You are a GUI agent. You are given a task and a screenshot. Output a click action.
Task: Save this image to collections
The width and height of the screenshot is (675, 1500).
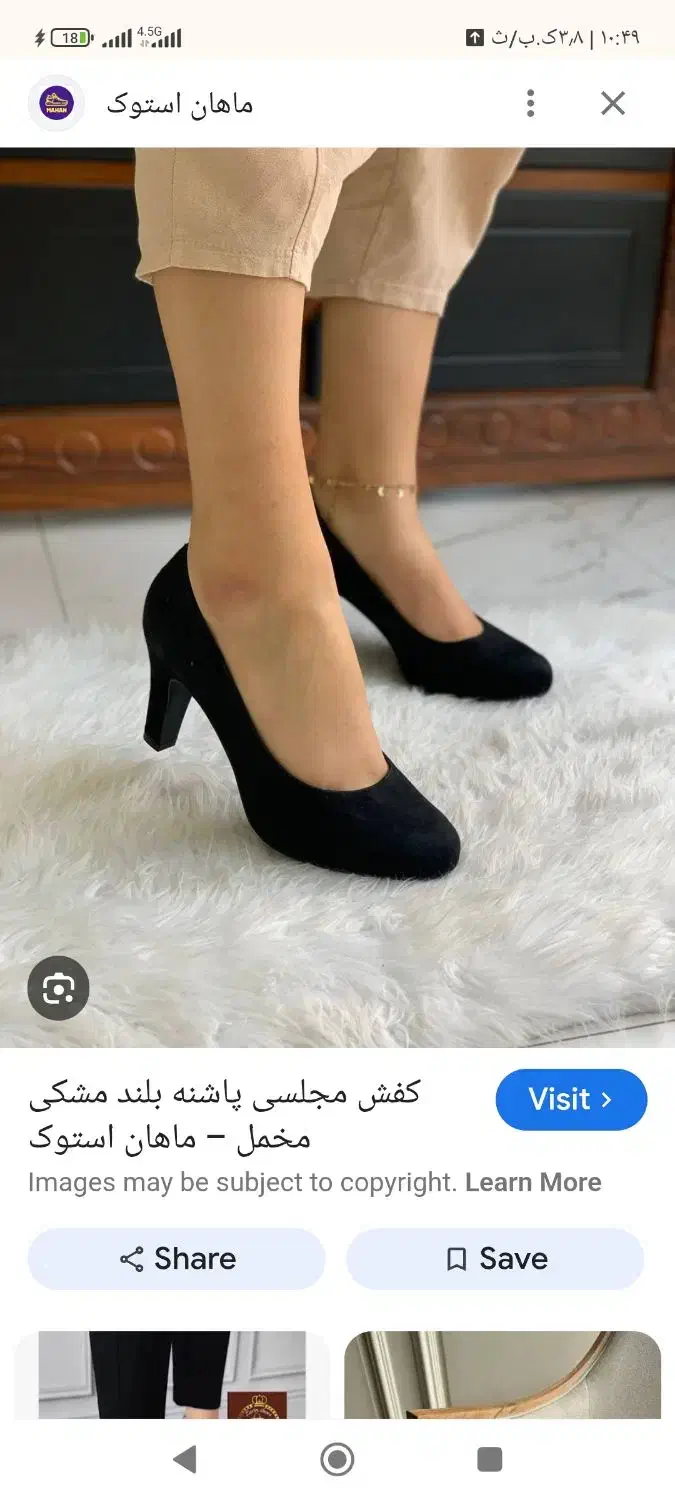click(x=495, y=1258)
